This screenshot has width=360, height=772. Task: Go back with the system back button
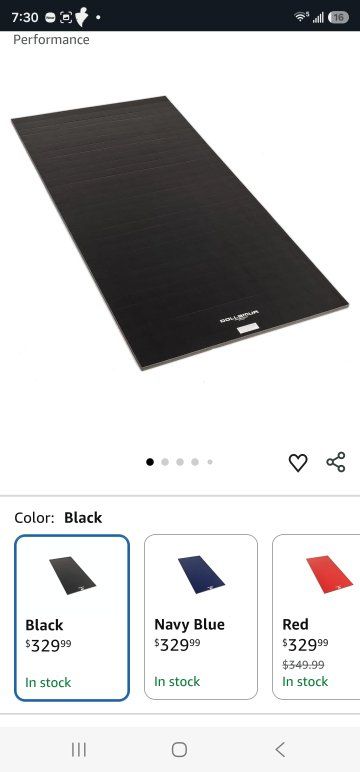(x=280, y=749)
